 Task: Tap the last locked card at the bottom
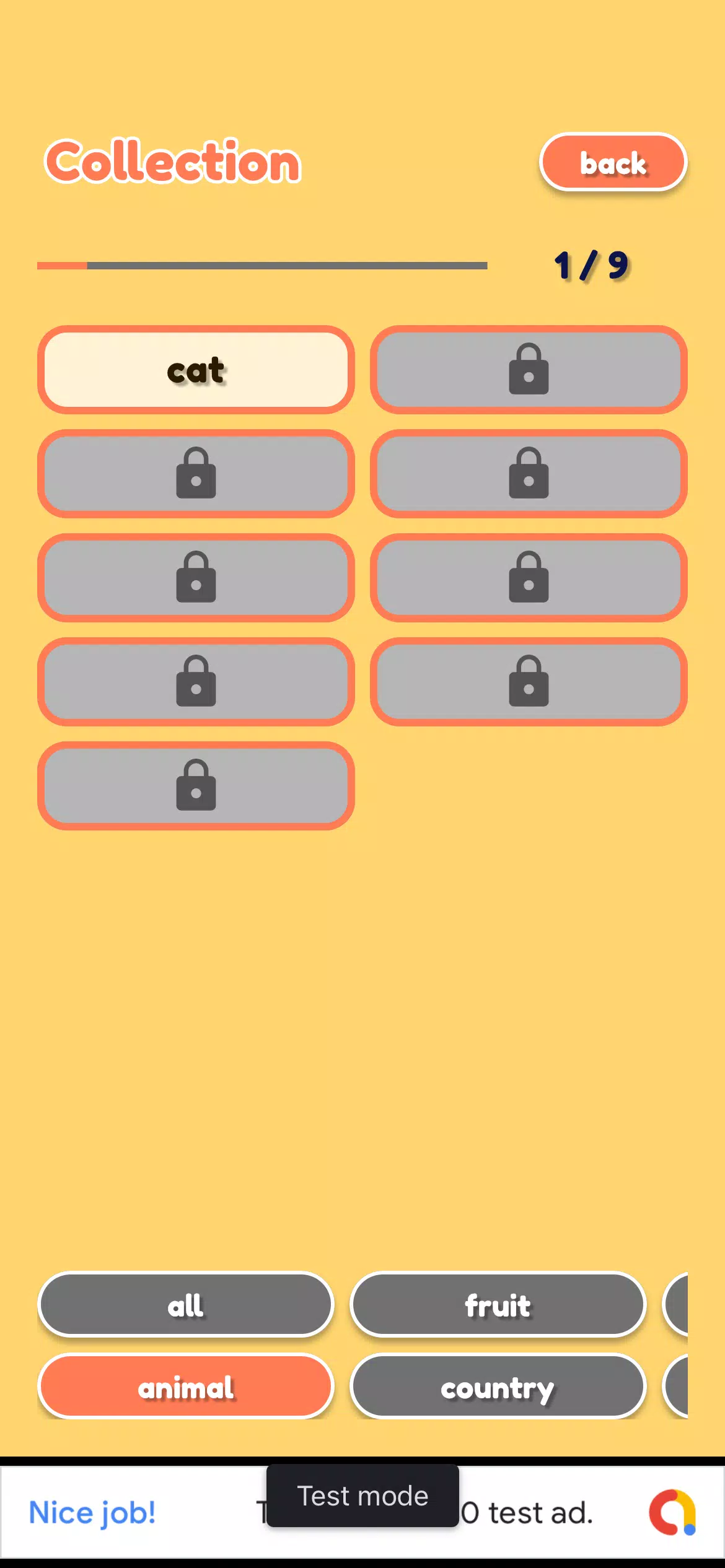[196, 786]
